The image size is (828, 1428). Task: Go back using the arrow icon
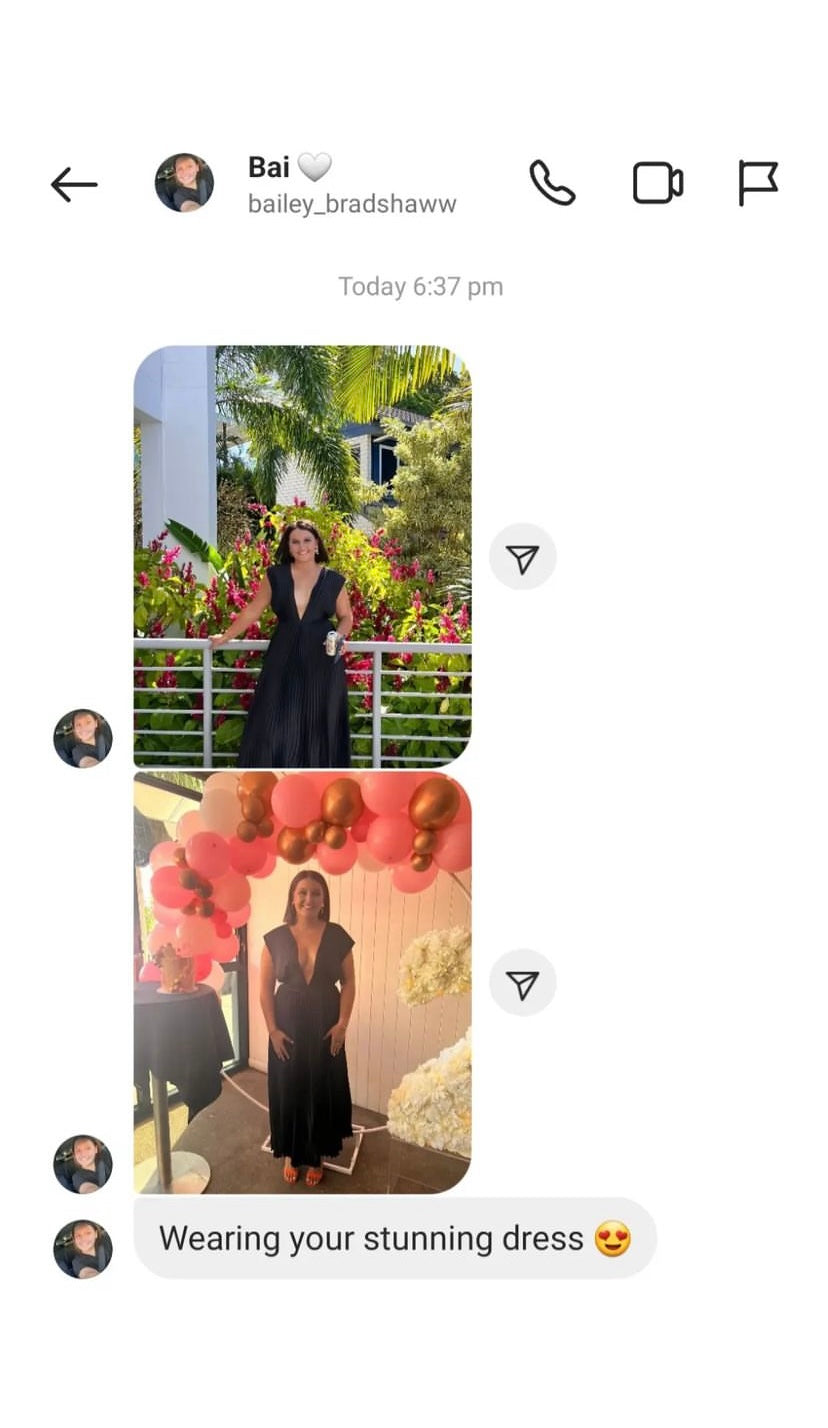click(x=74, y=185)
